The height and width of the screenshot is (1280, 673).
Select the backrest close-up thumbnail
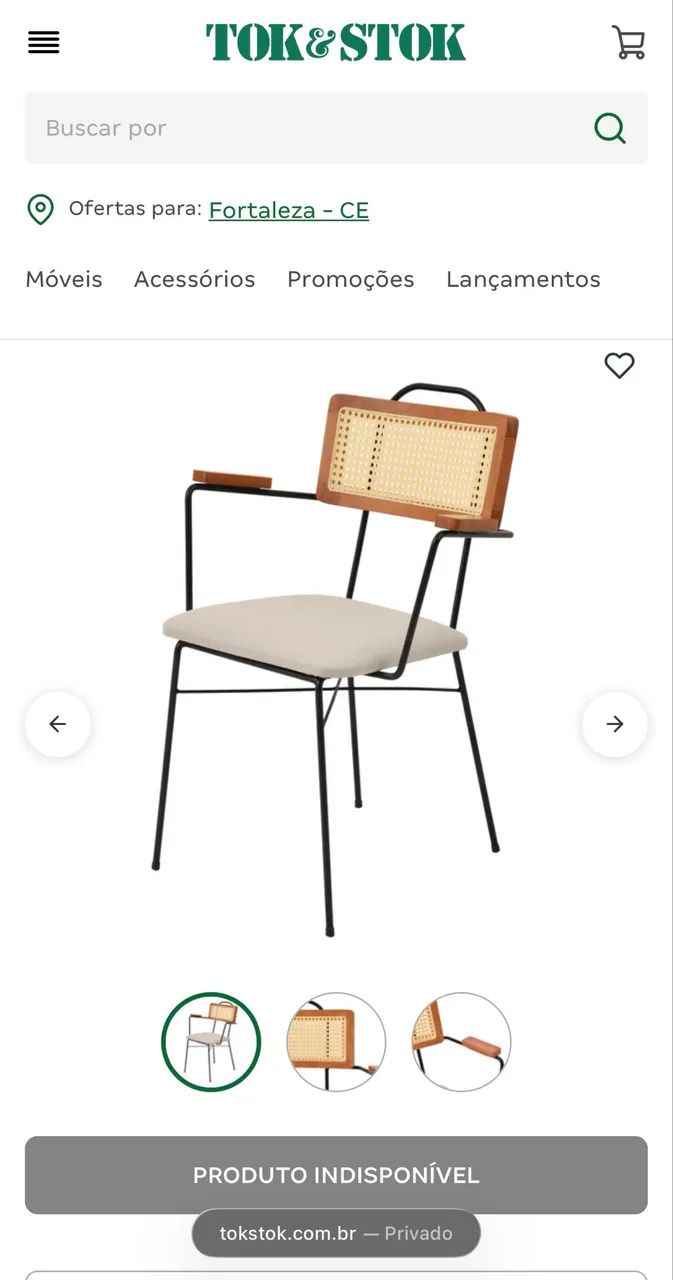336,1042
